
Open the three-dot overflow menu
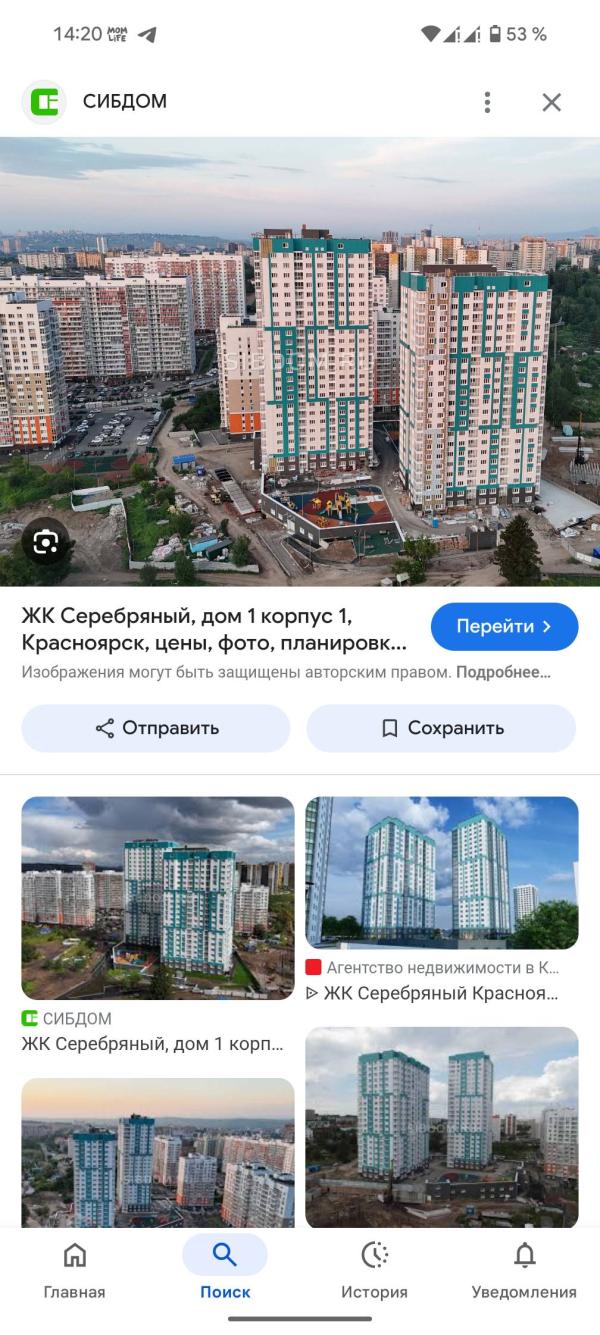pyautogui.click(x=487, y=102)
